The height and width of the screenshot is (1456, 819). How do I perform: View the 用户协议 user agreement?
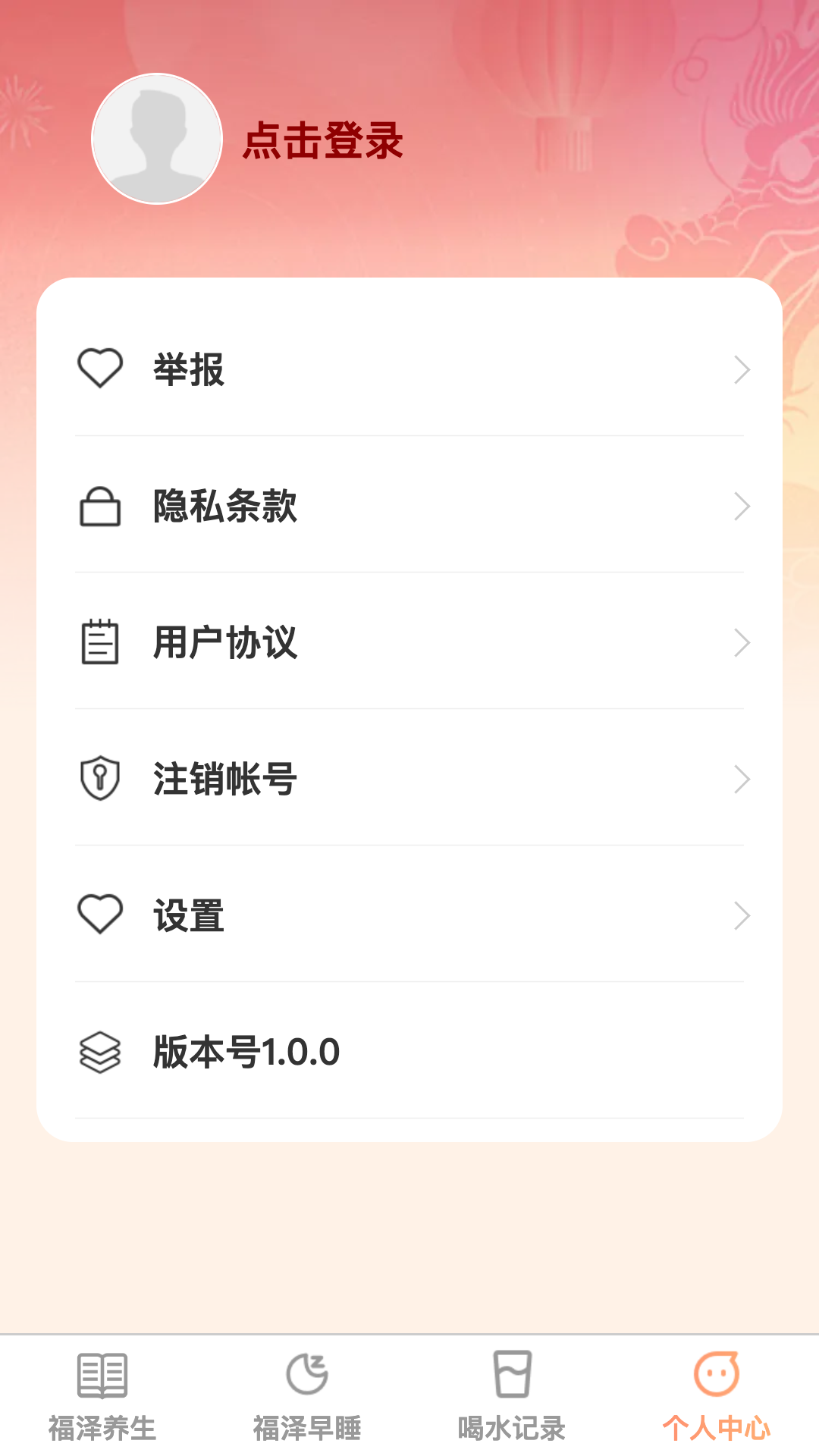[409, 643]
